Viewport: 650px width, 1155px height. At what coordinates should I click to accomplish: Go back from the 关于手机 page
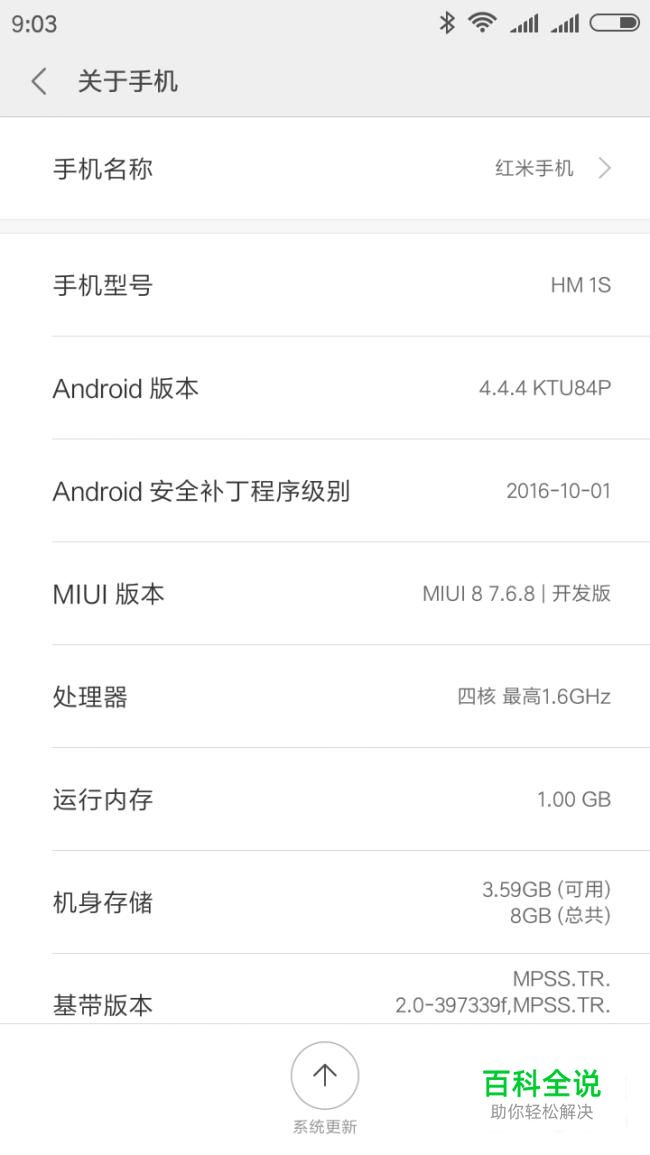coord(39,81)
